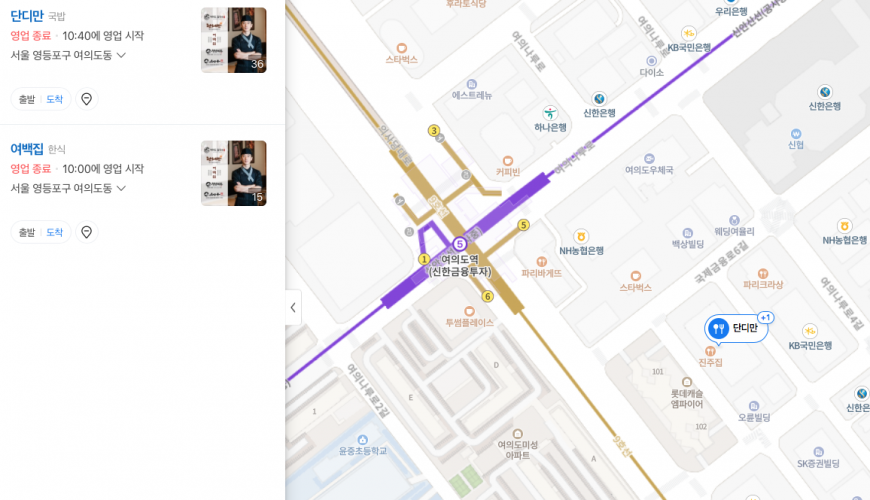The image size is (870, 500).
Task: Open 여백집 photo thumbnail with 15 images
Action: [x=233, y=173]
